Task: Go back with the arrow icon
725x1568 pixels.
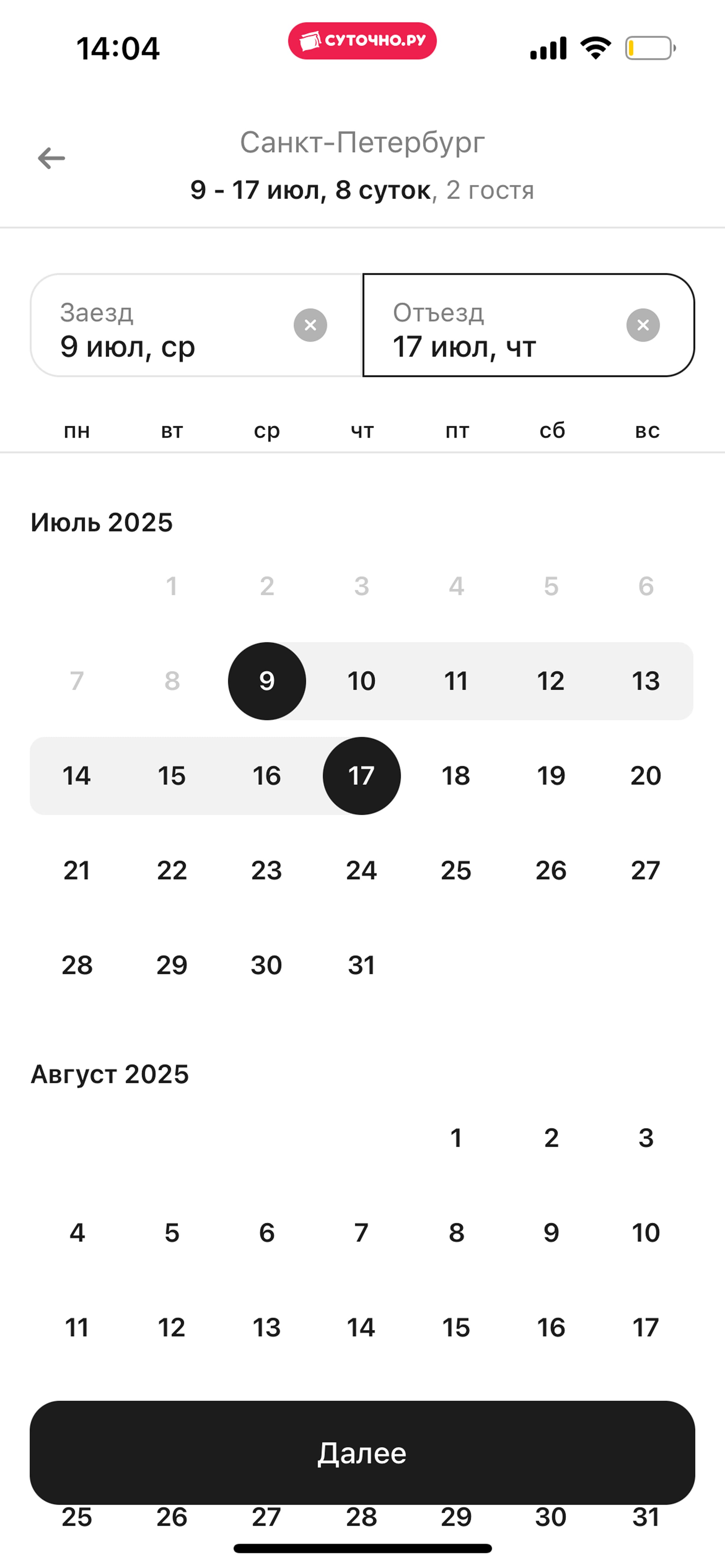Action: point(51,158)
